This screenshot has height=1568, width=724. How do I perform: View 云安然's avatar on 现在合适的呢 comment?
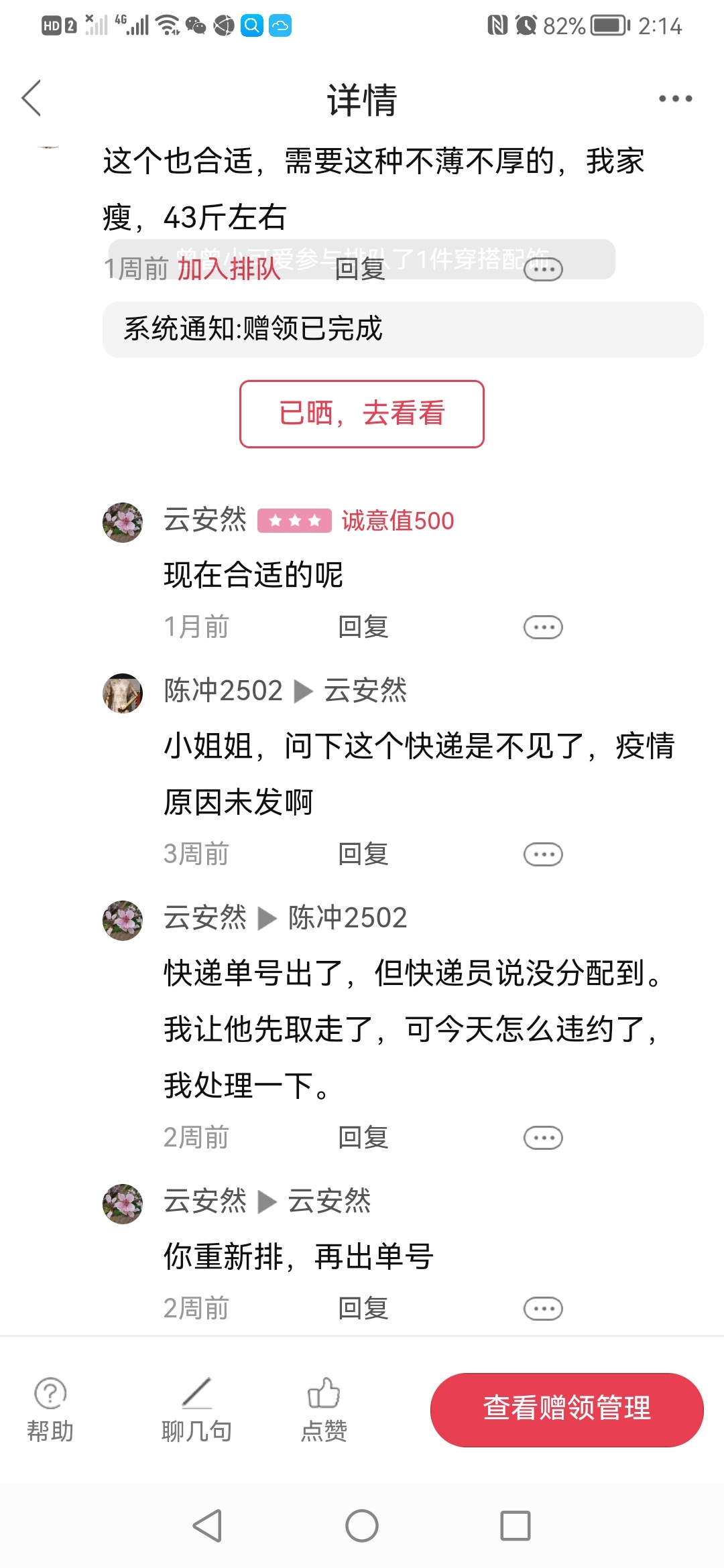pyautogui.click(x=123, y=523)
